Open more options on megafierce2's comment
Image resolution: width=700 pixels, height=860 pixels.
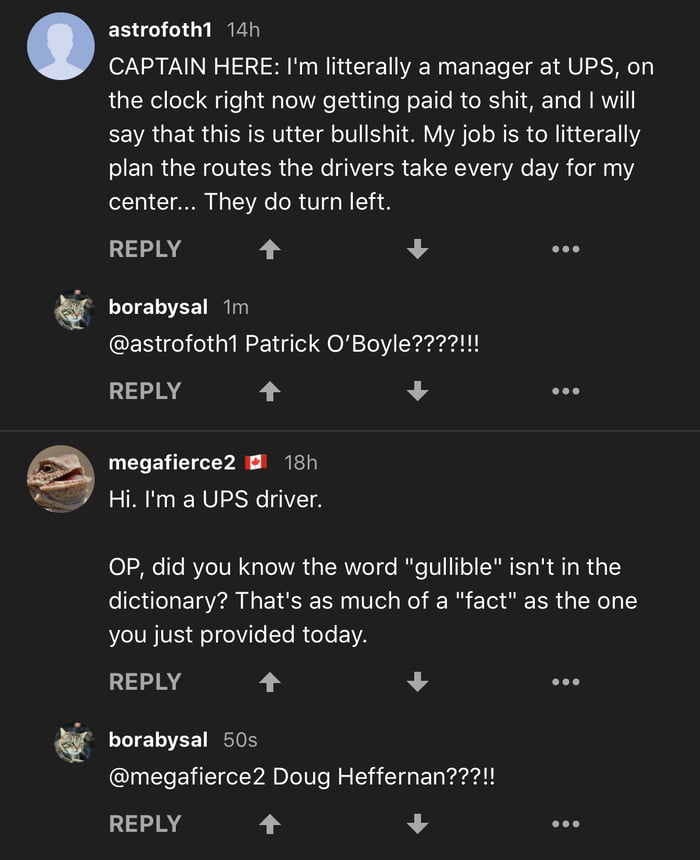[x=565, y=683]
